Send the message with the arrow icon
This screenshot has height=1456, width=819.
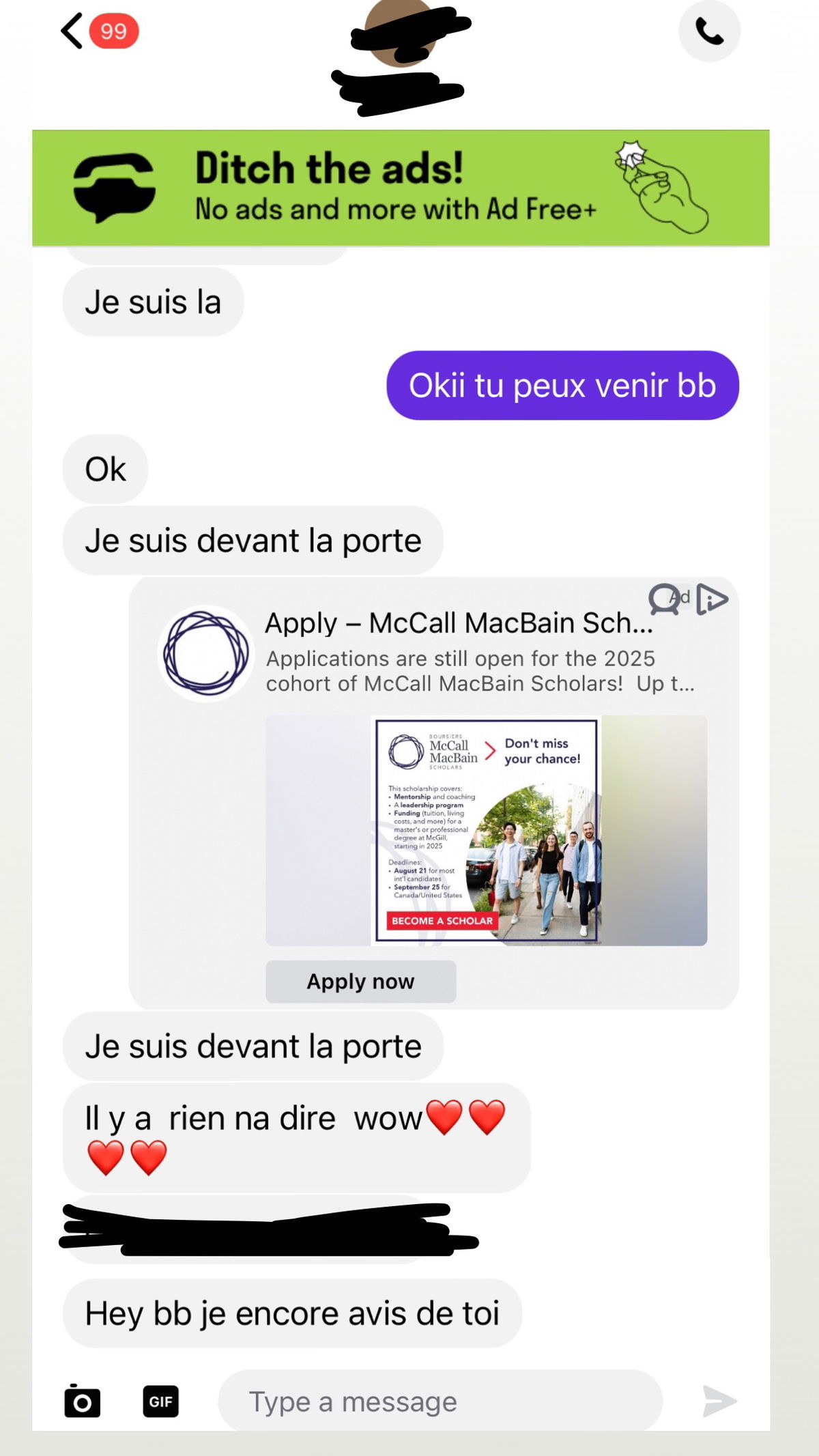(719, 1401)
